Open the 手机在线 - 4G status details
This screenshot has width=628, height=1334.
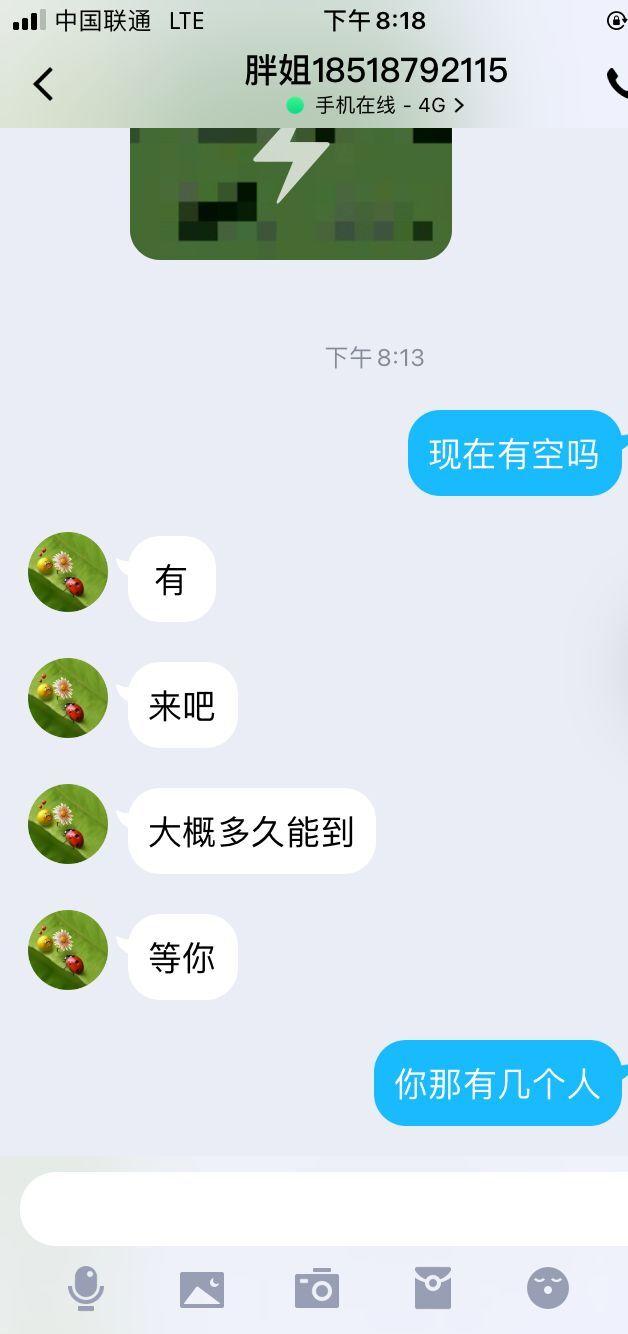point(376,105)
